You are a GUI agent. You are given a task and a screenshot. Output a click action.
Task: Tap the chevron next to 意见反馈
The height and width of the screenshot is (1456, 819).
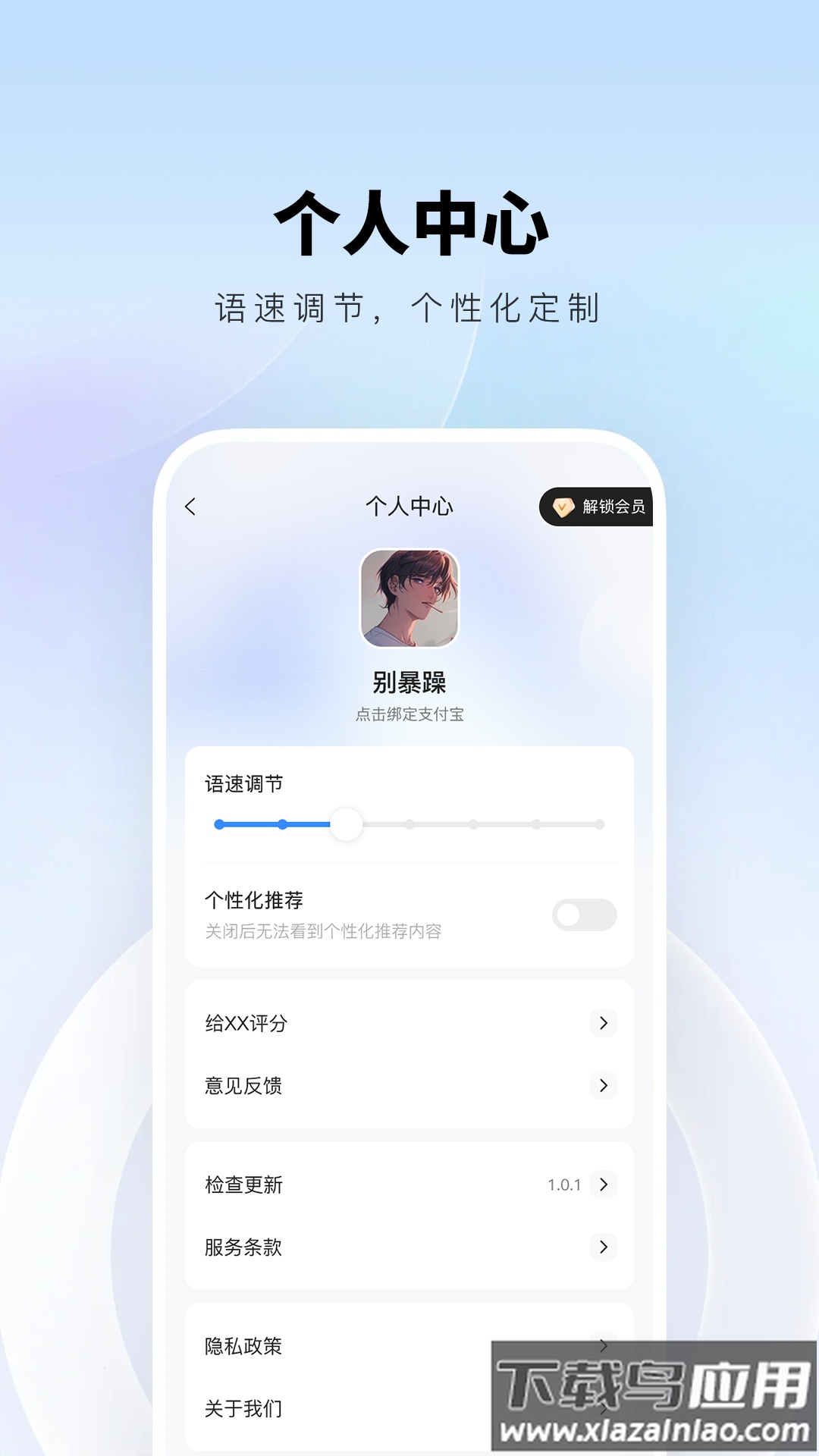pyautogui.click(x=603, y=1086)
